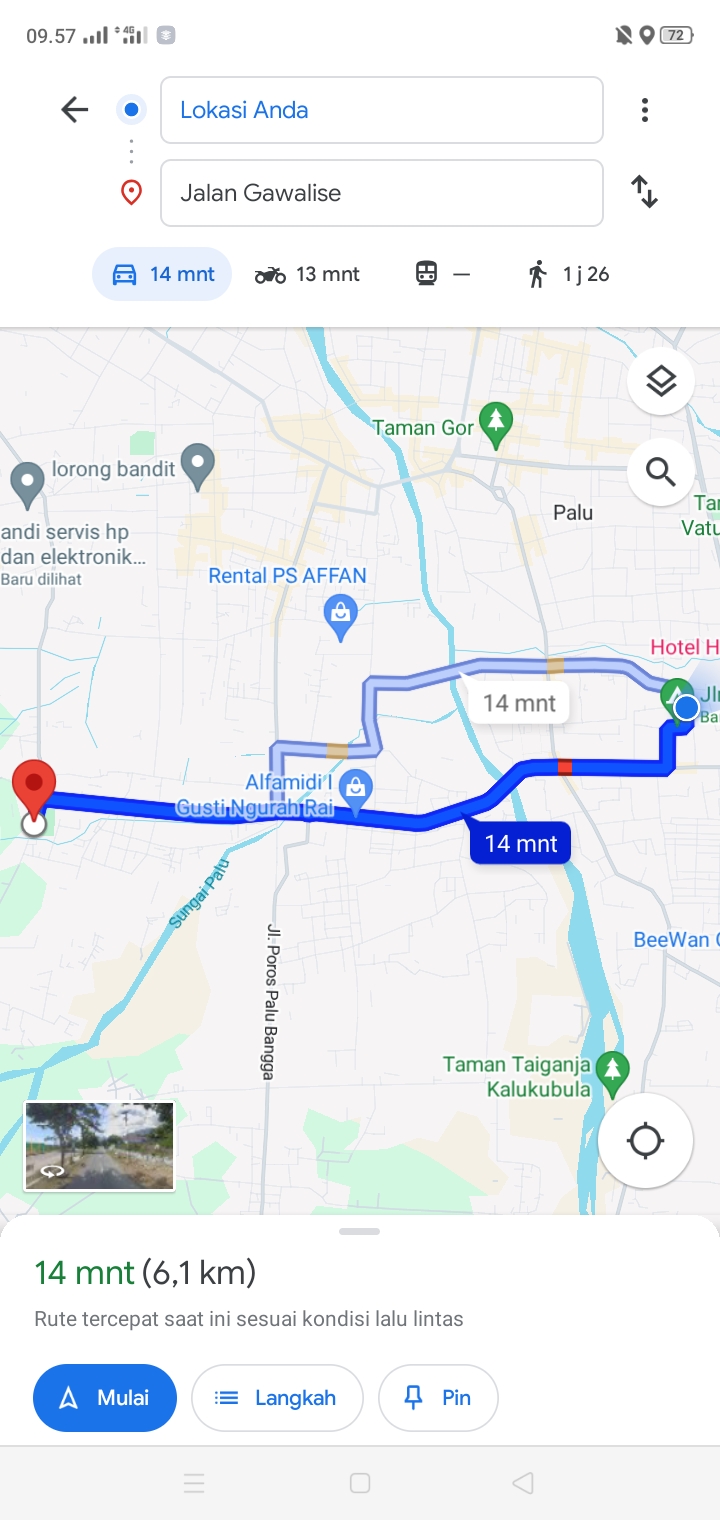Tap the system back button
The width and height of the screenshot is (720, 1520).
point(522,1483)
